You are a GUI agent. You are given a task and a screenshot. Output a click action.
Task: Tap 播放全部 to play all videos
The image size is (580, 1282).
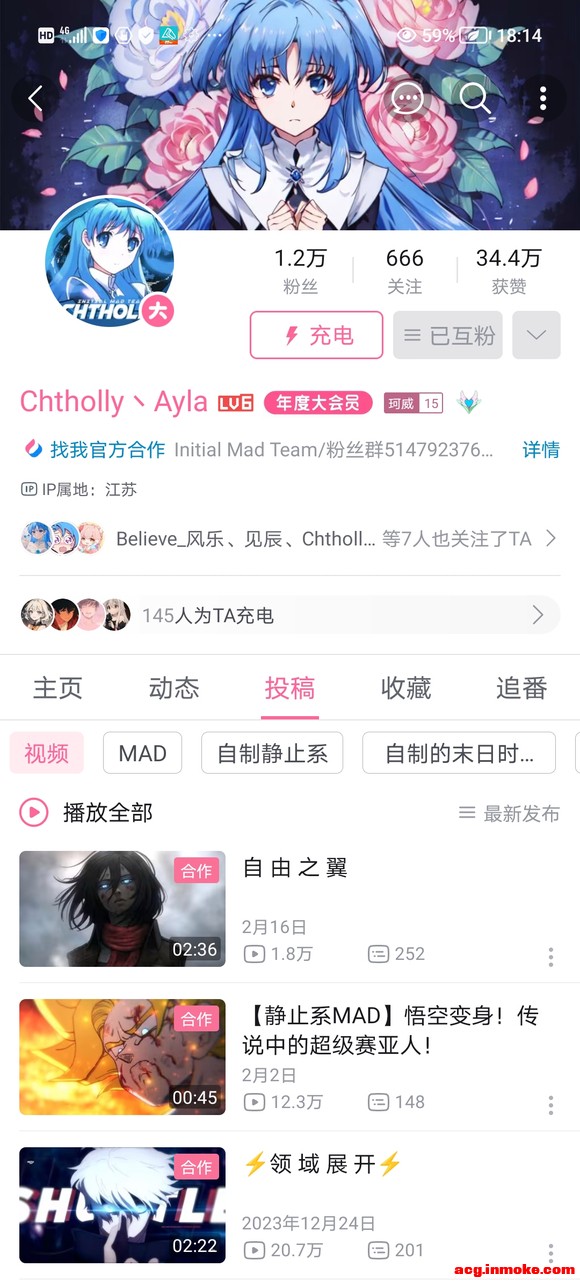pos(87,813)
